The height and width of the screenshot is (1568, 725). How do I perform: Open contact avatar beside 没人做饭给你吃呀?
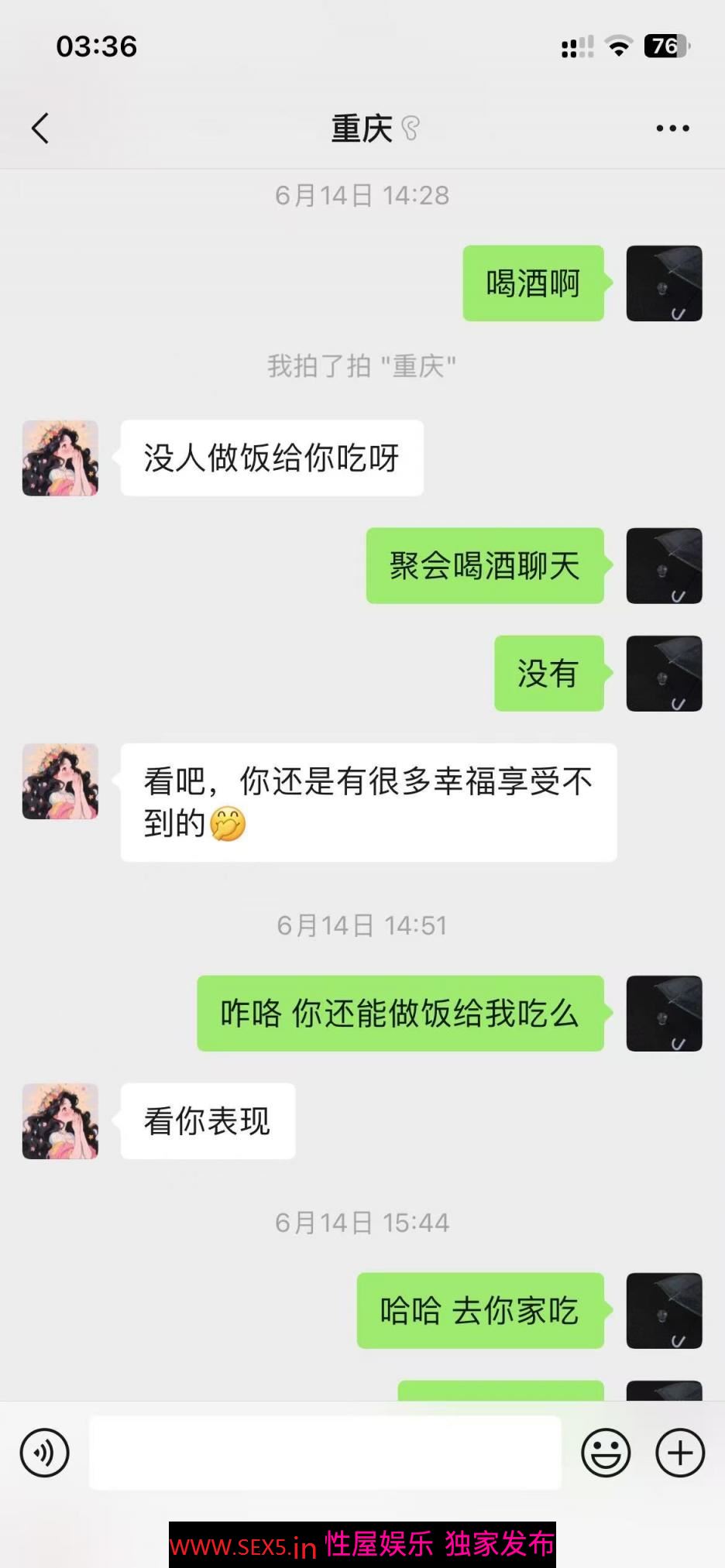coord(60,458)
